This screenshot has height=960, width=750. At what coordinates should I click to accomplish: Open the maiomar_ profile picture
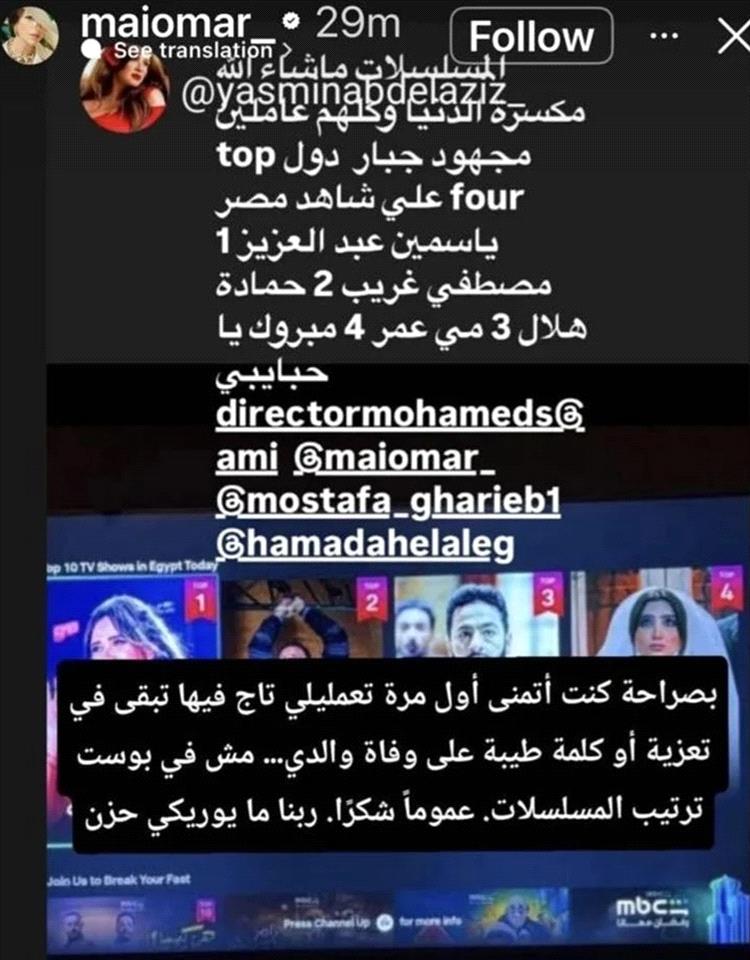point(30,35)
